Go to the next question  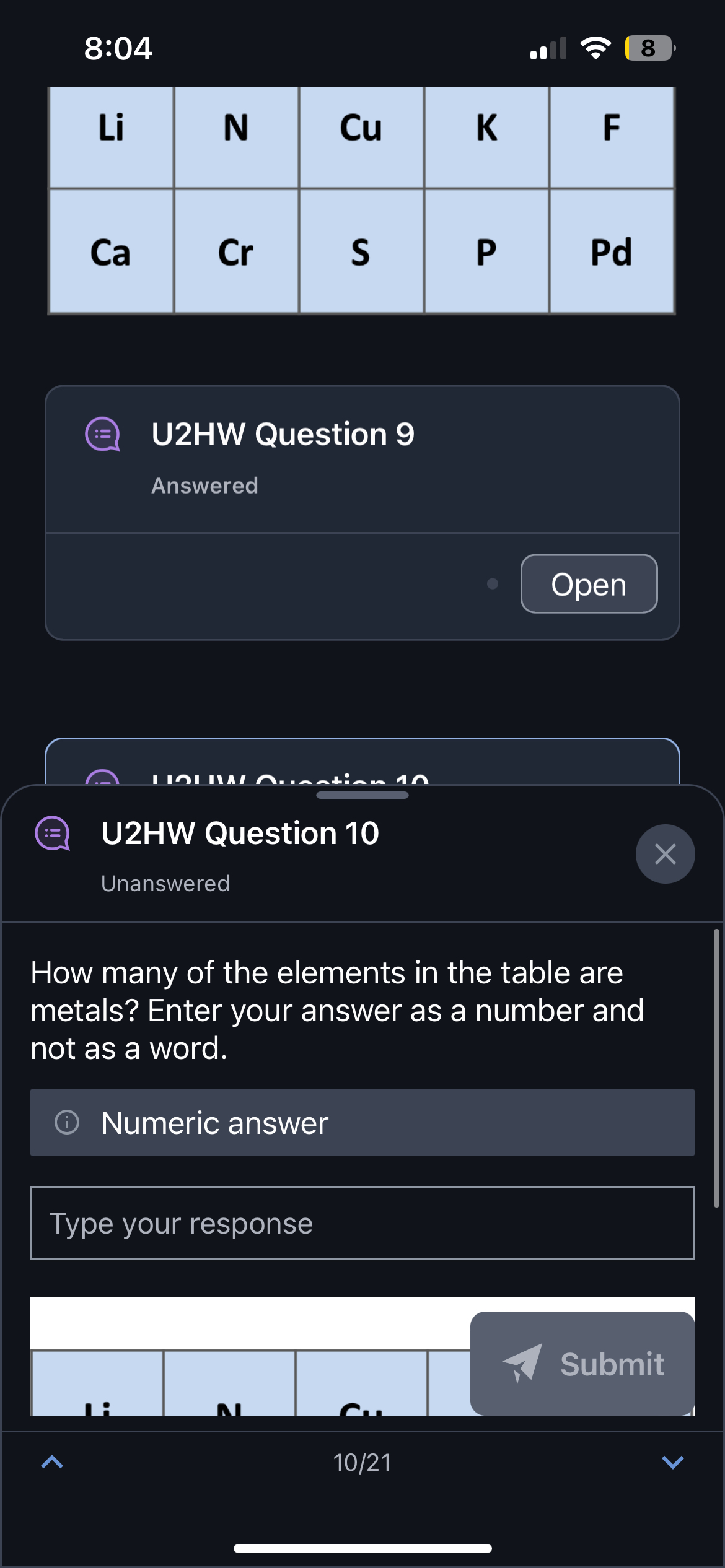(x=672, y=1462)
